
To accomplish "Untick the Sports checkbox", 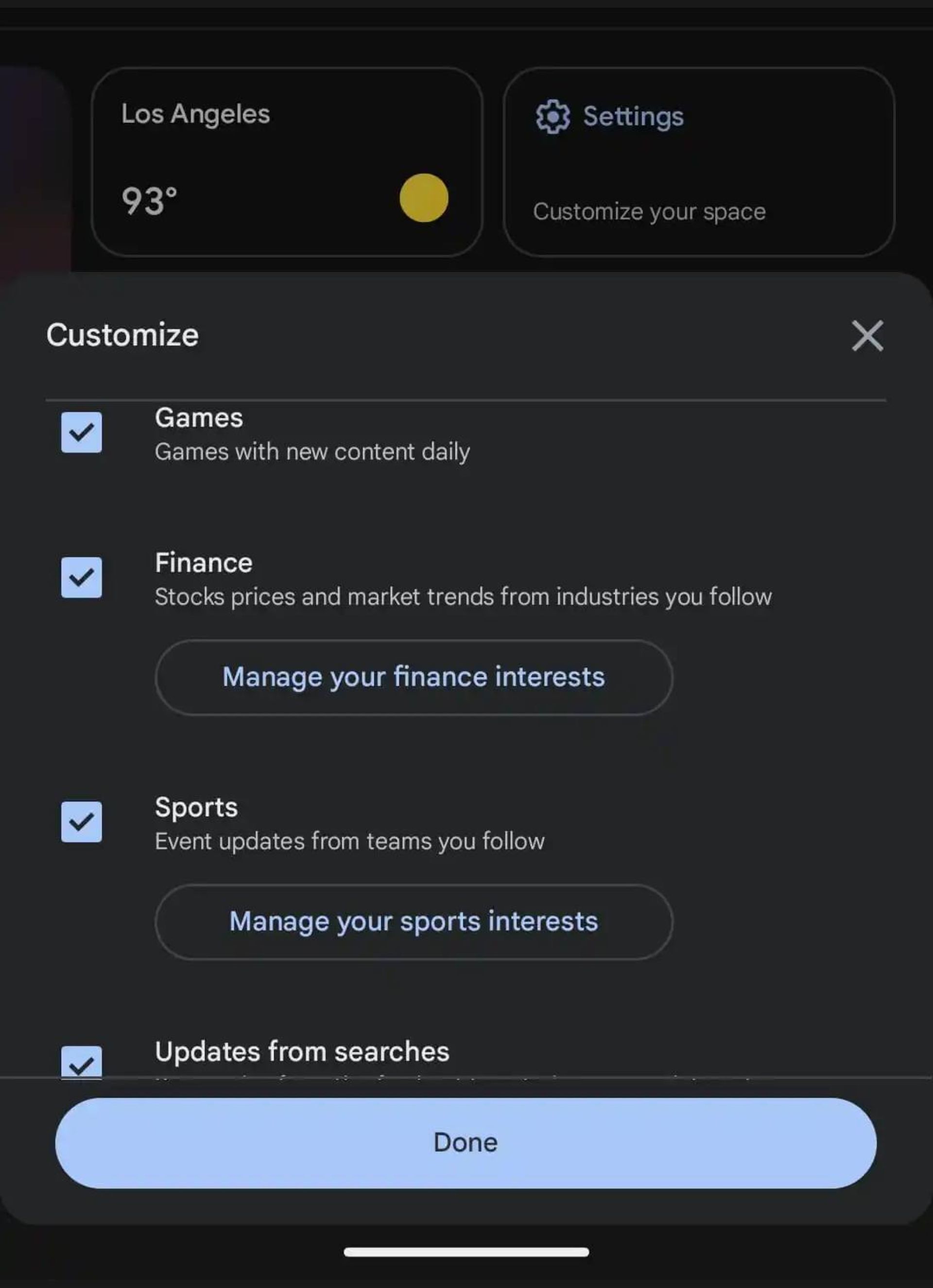I will [81, 822].
